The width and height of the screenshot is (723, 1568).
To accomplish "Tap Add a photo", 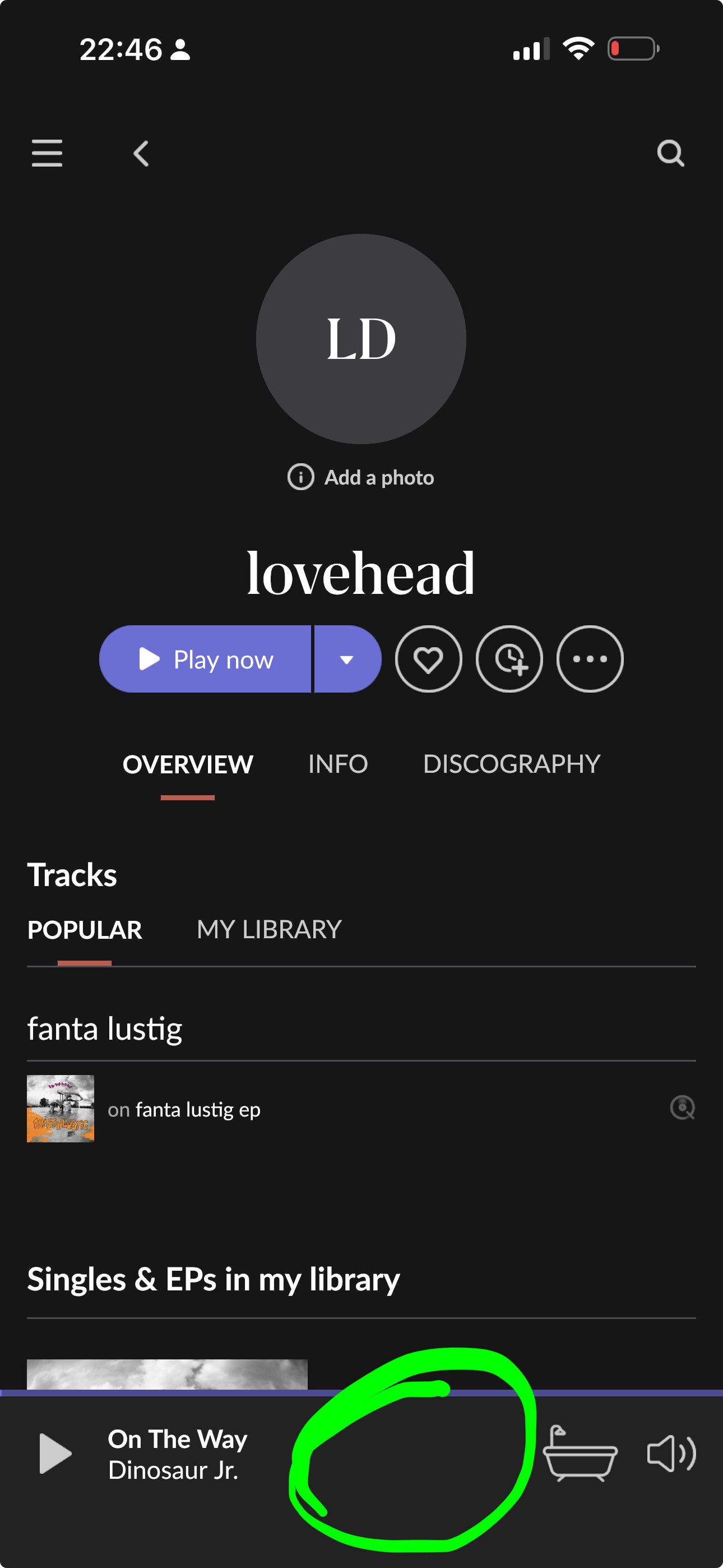I will tap(361, 477).
